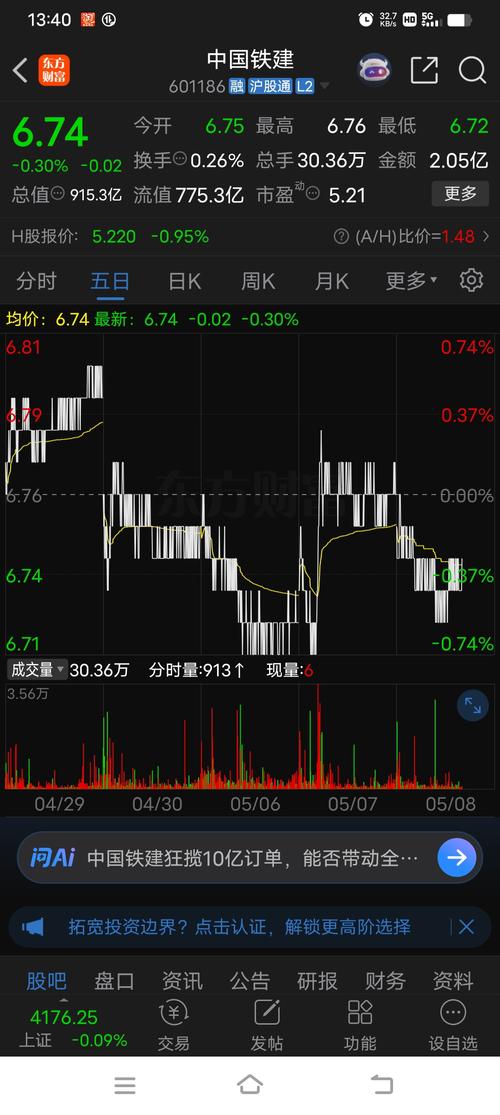Screen dimensions: 500x1115
Task: Add stock to watchlist via 设自选
Action: click(x=452, y=1025)
